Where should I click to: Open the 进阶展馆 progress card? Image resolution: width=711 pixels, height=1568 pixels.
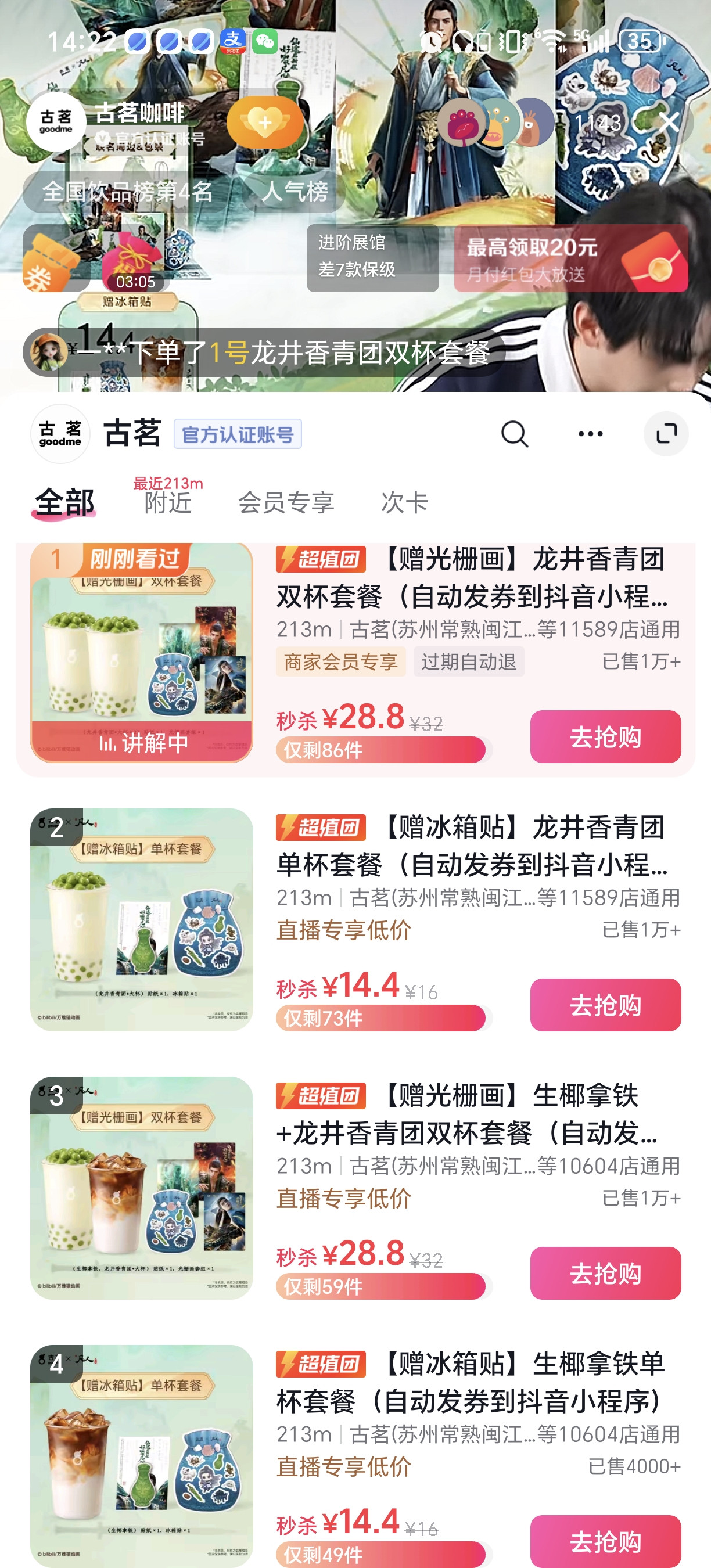(372, 258)
